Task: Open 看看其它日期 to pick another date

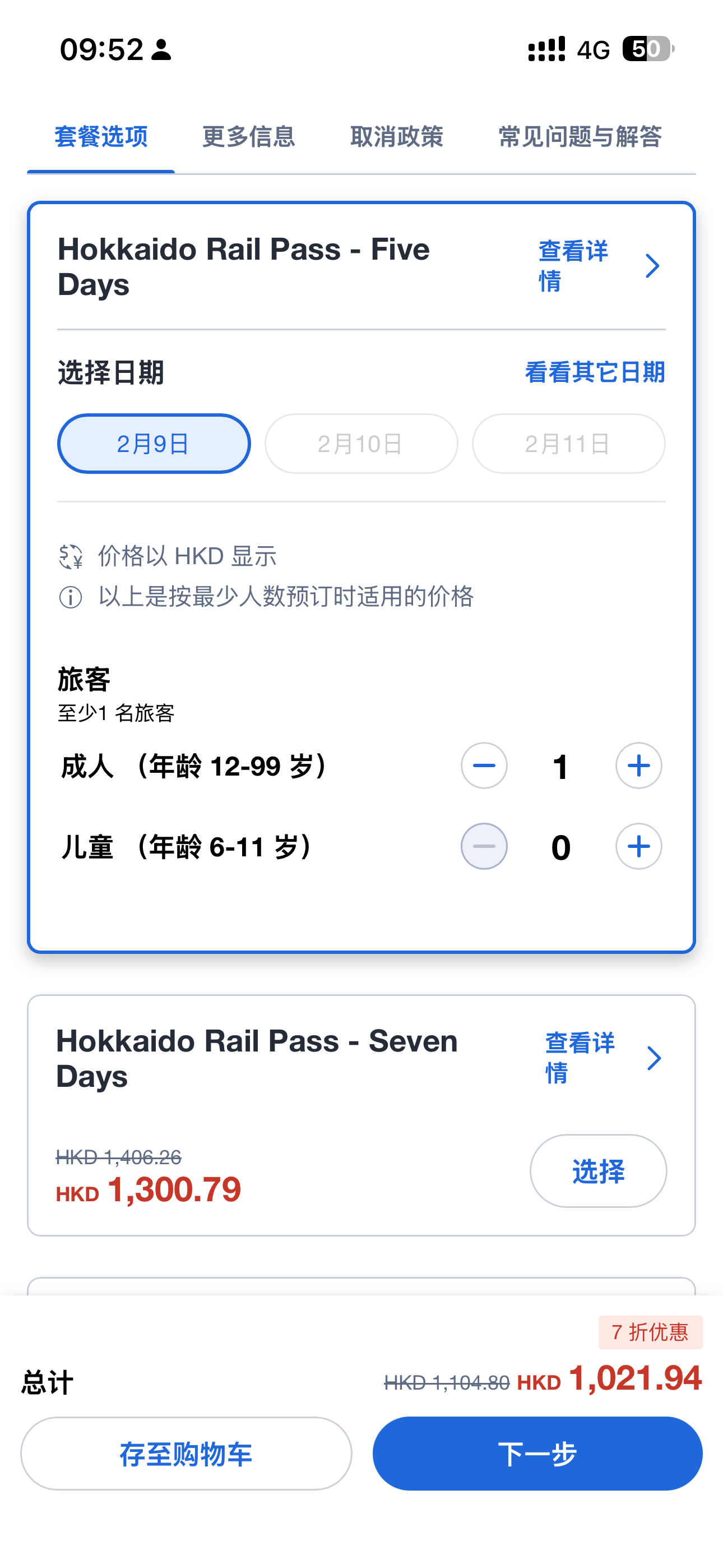Action: pyautogui.click(x=595, y=372)
